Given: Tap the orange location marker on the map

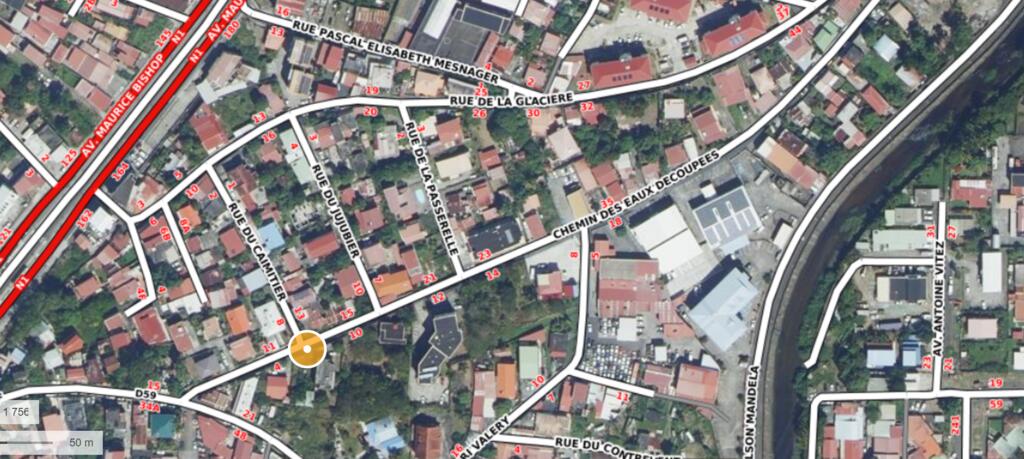Looking at the screenshot, I should (307, 349).
